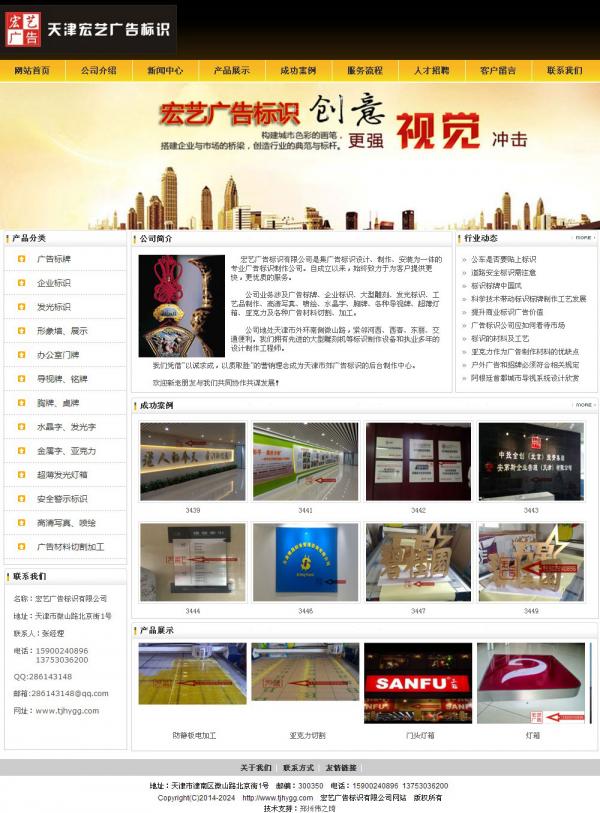Open the 广告材料切割加工 category
The width and height of the screenshot is (600, 813).
70,547
